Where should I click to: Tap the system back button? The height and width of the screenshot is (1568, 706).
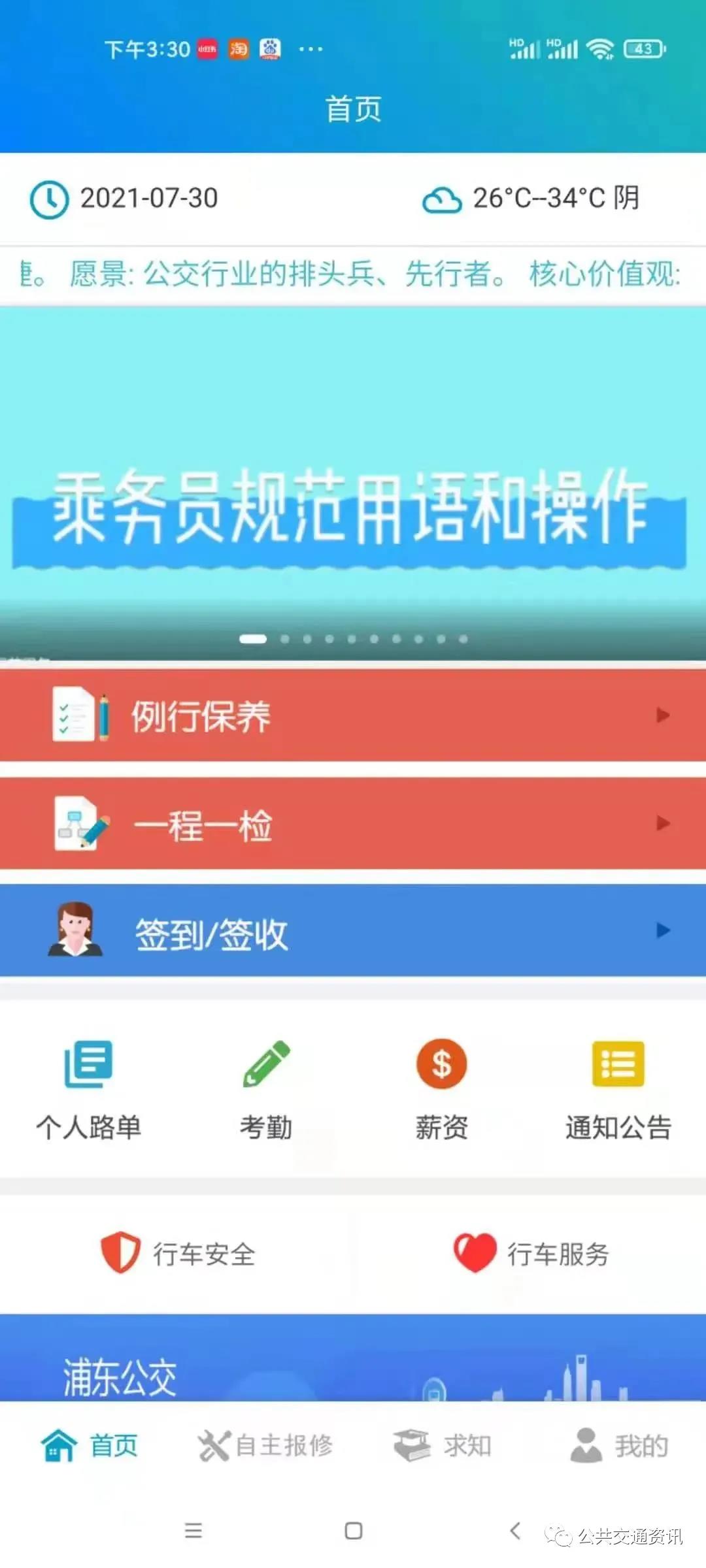[x=515, y=1530]
